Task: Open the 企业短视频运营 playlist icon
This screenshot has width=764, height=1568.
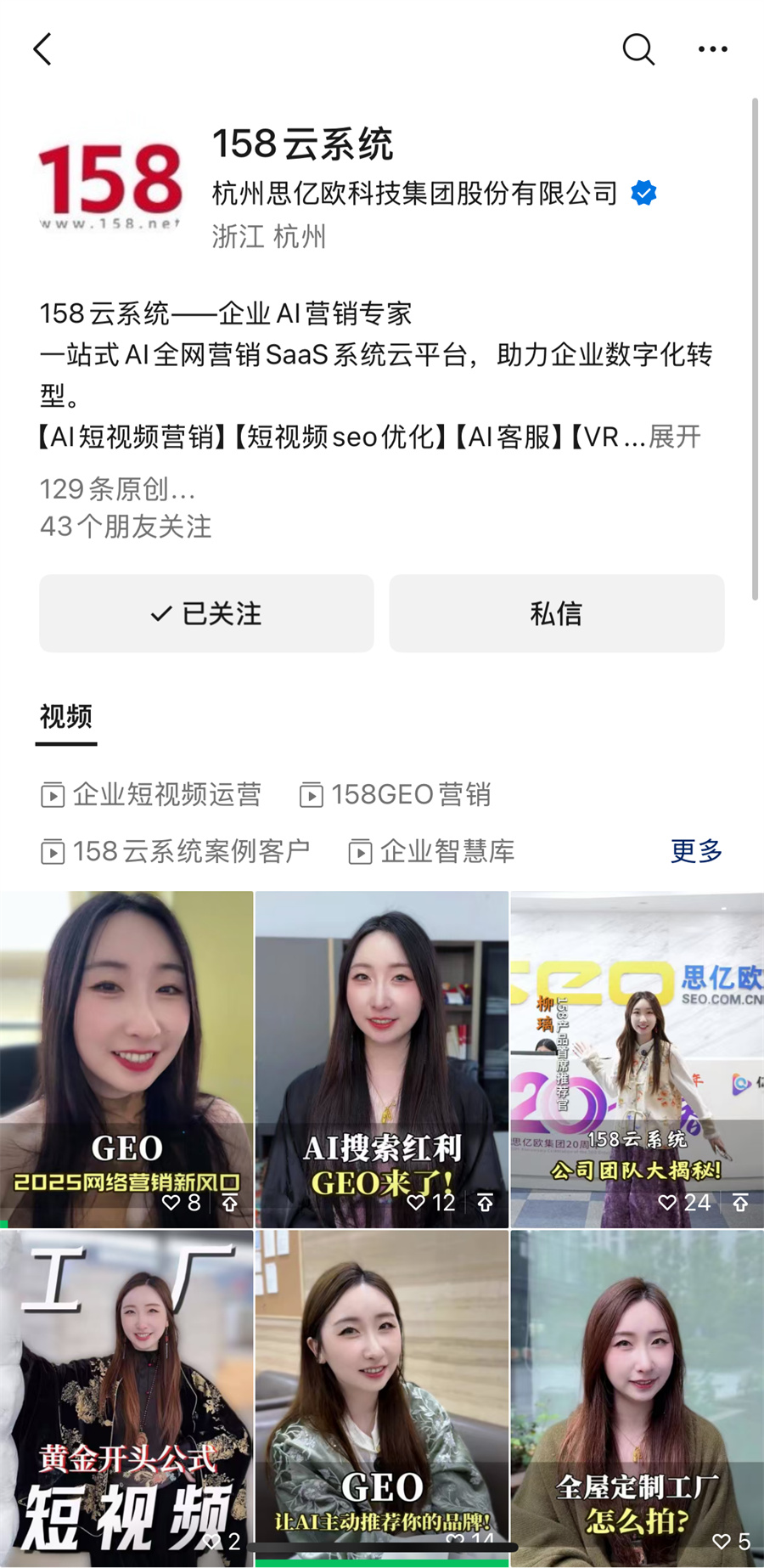Action: pyautogui.click(x=53, y=795)
